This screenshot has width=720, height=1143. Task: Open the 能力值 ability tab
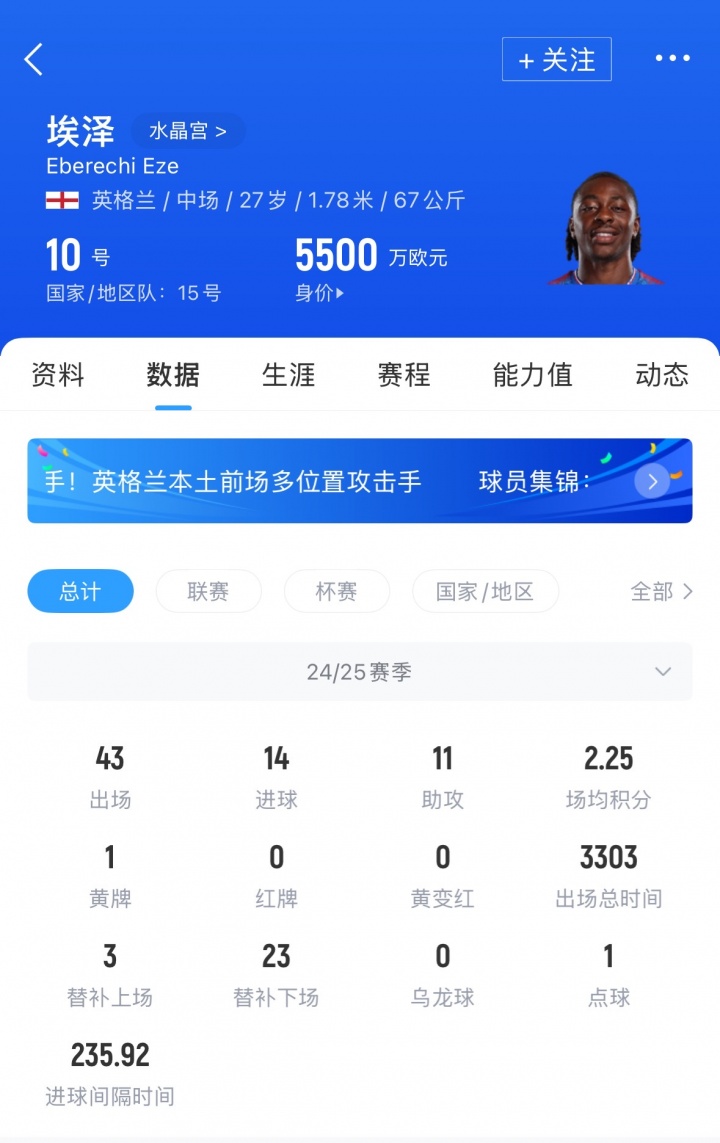532,375
